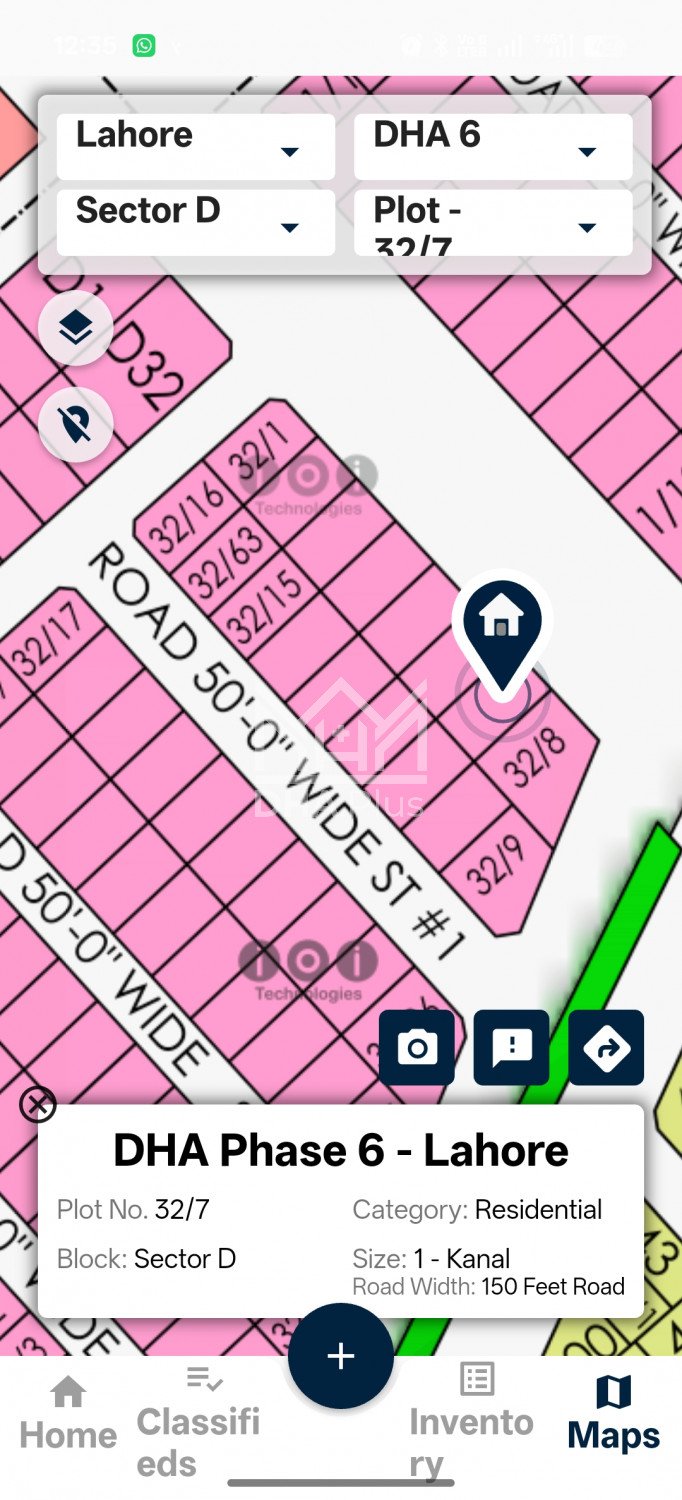Toggle the location pin off icon
The width and height of the screenshot is (682, 1500).
coord(76,425)
